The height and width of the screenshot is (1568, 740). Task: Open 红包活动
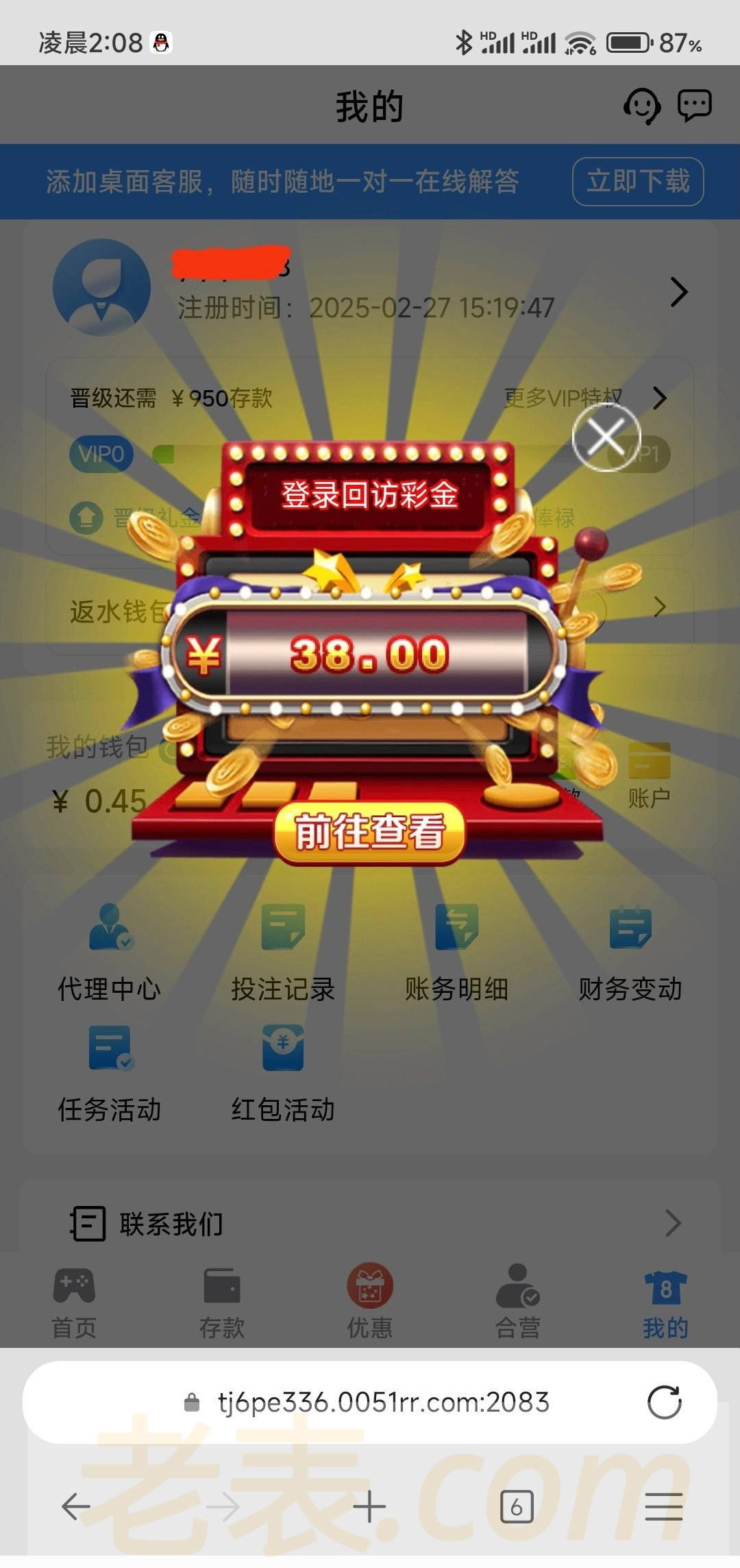283,1073
